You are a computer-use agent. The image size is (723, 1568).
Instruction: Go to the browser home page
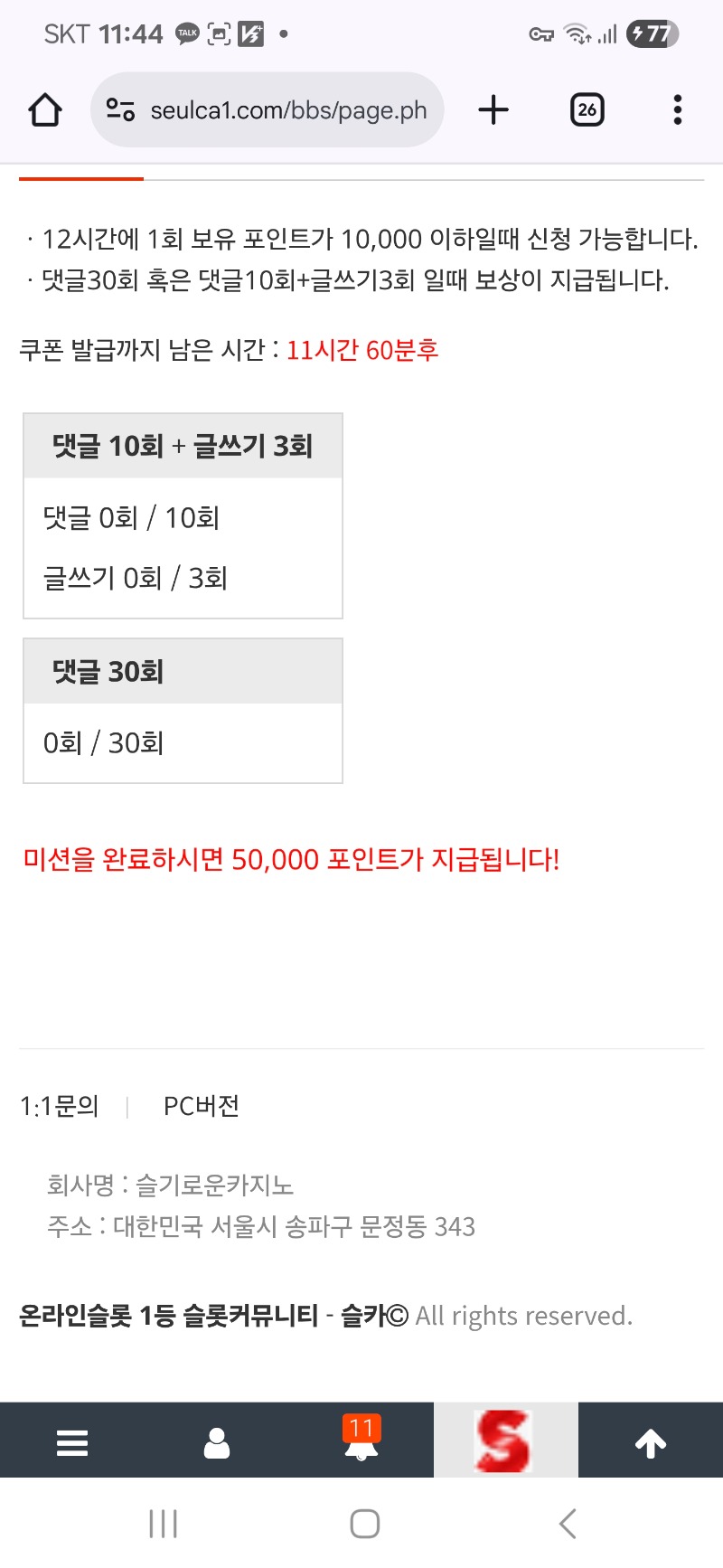(45, 110)
